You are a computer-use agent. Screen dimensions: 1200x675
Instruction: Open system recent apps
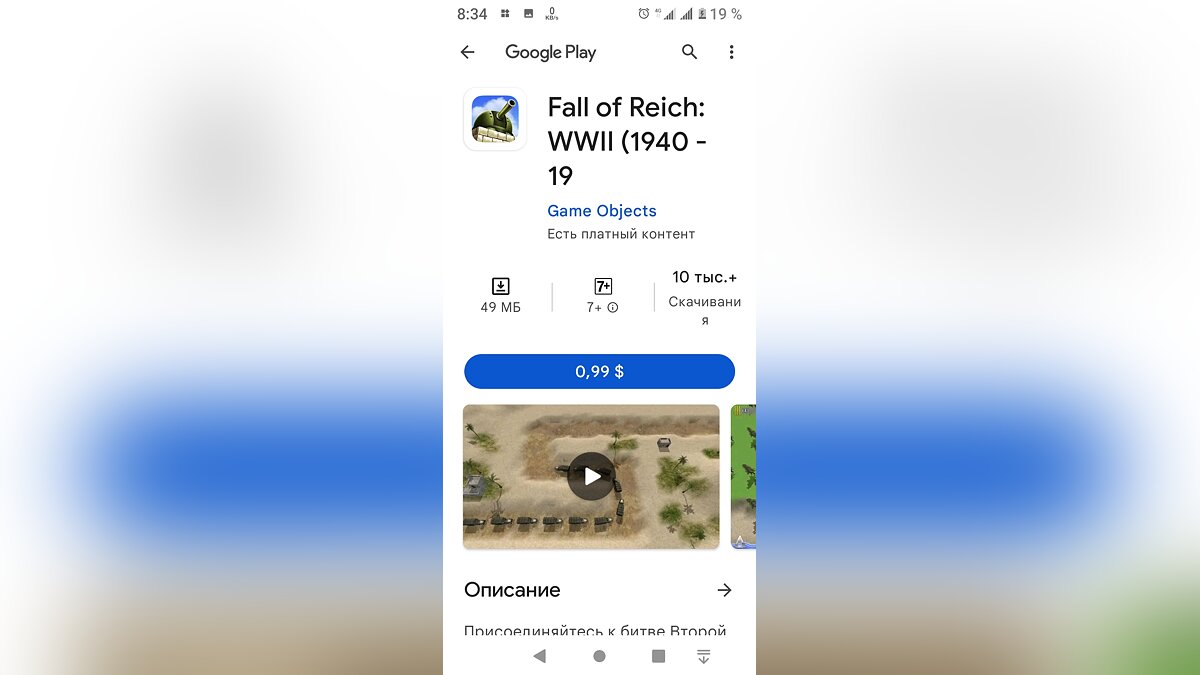click(x=658, y=656)
